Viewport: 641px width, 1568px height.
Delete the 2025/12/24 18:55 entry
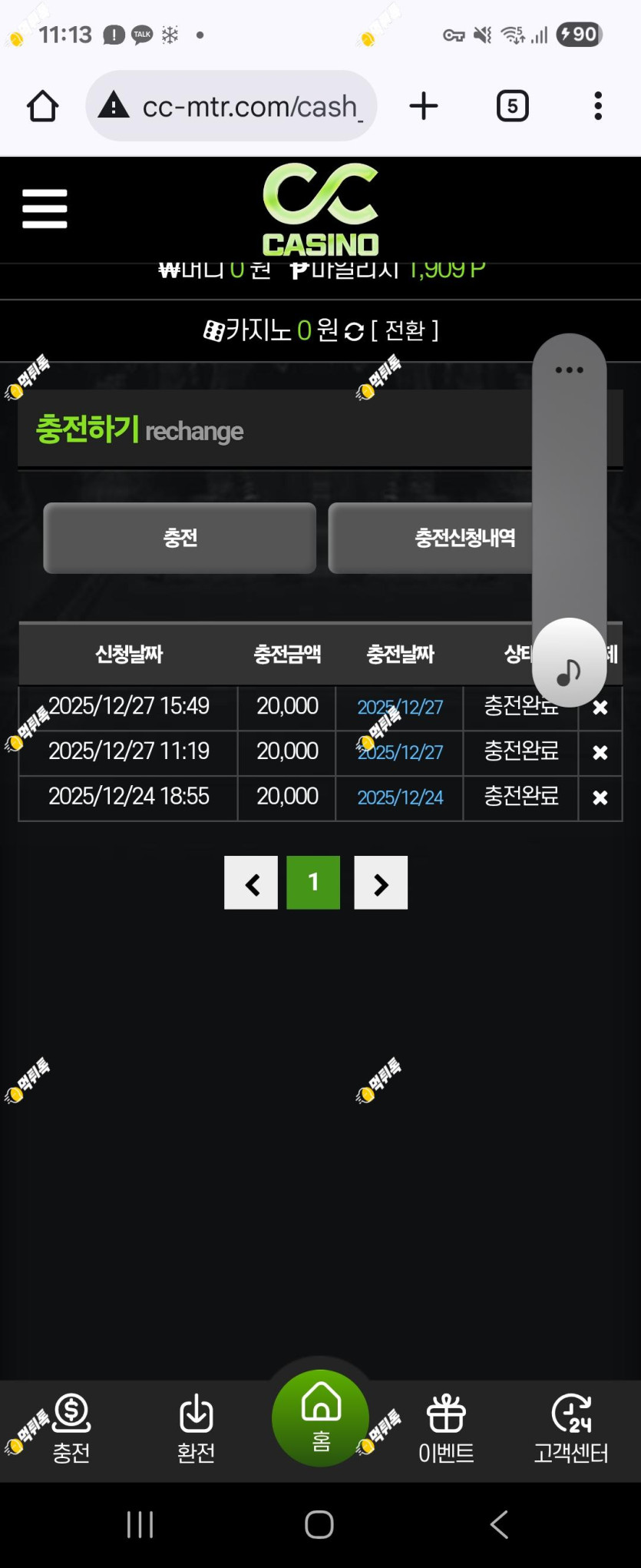click(x=600, y=798)
